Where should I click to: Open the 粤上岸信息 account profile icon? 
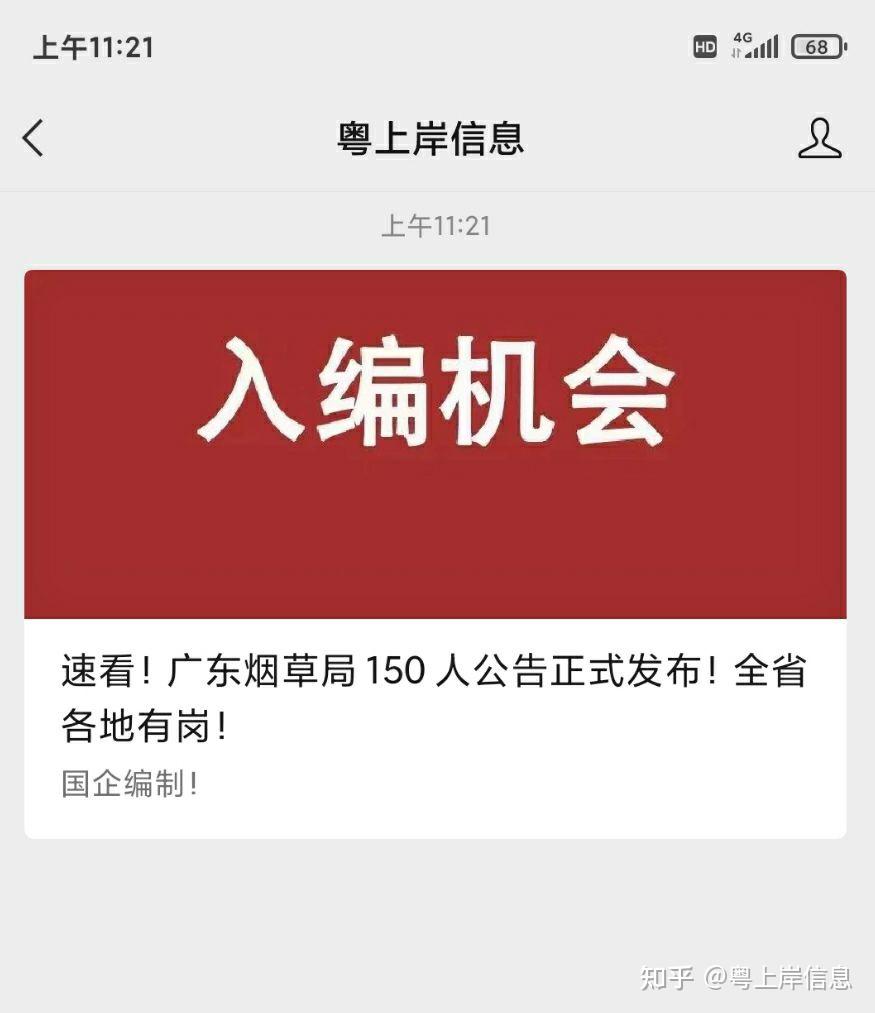click(819, 138)
